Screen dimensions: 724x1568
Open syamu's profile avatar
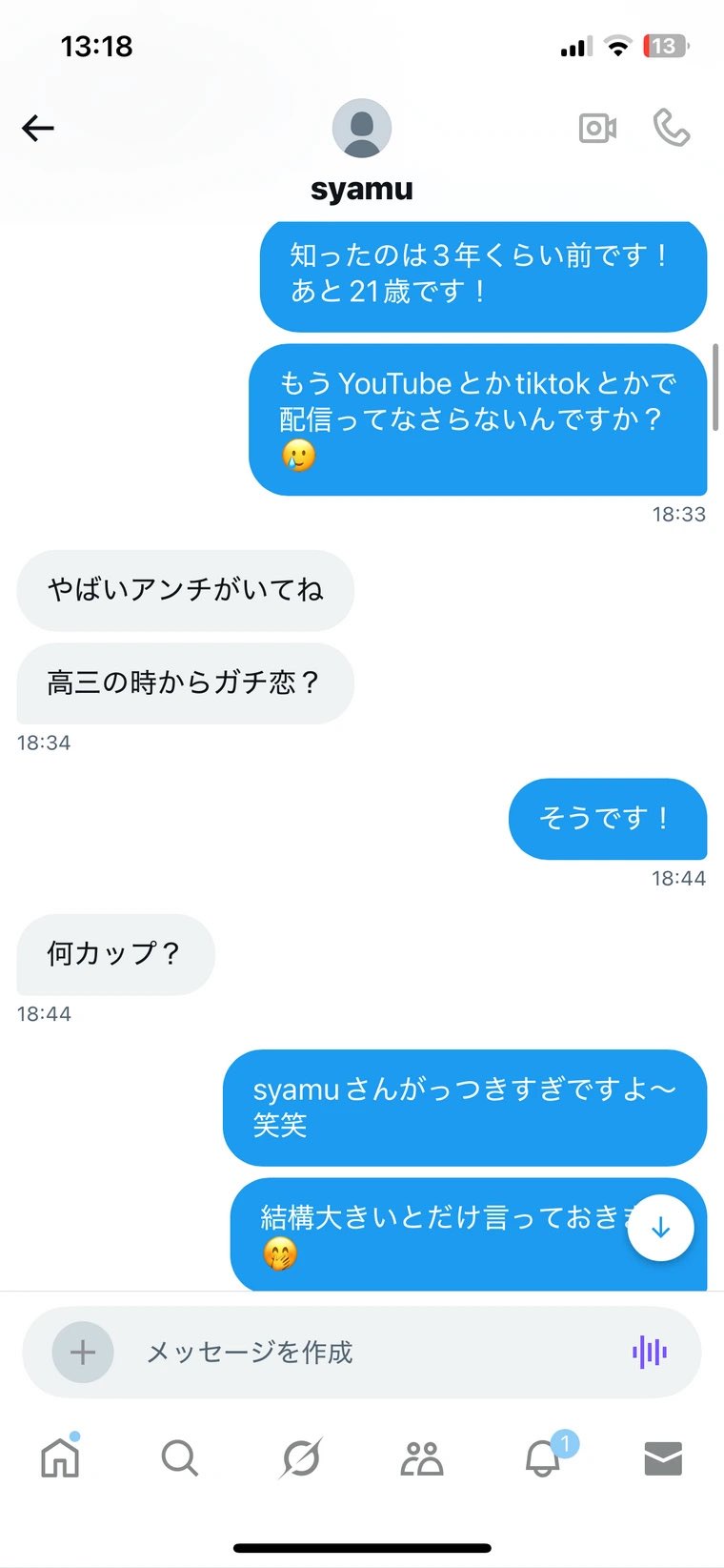(362, 128)
